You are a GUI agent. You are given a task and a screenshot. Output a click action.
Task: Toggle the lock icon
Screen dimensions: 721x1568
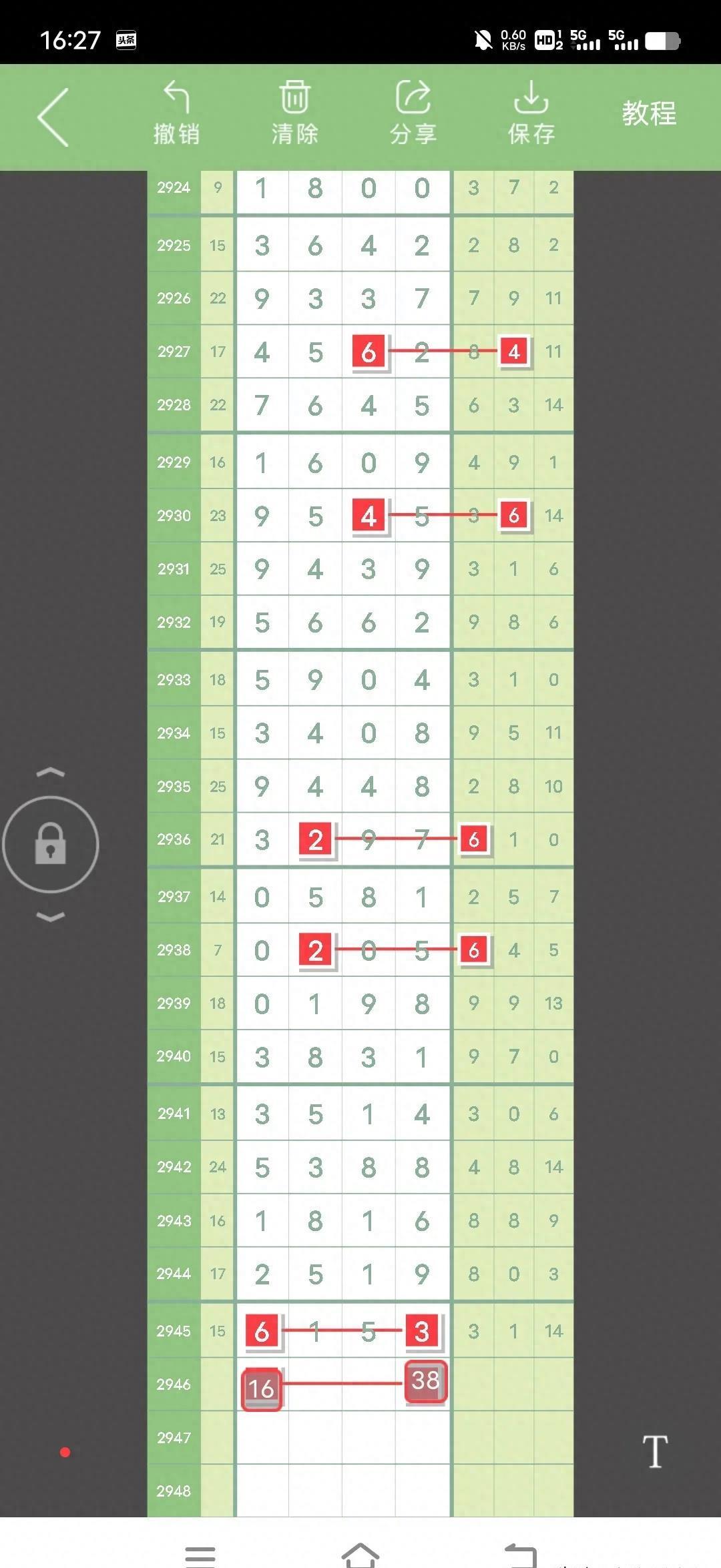pos(51,844)
